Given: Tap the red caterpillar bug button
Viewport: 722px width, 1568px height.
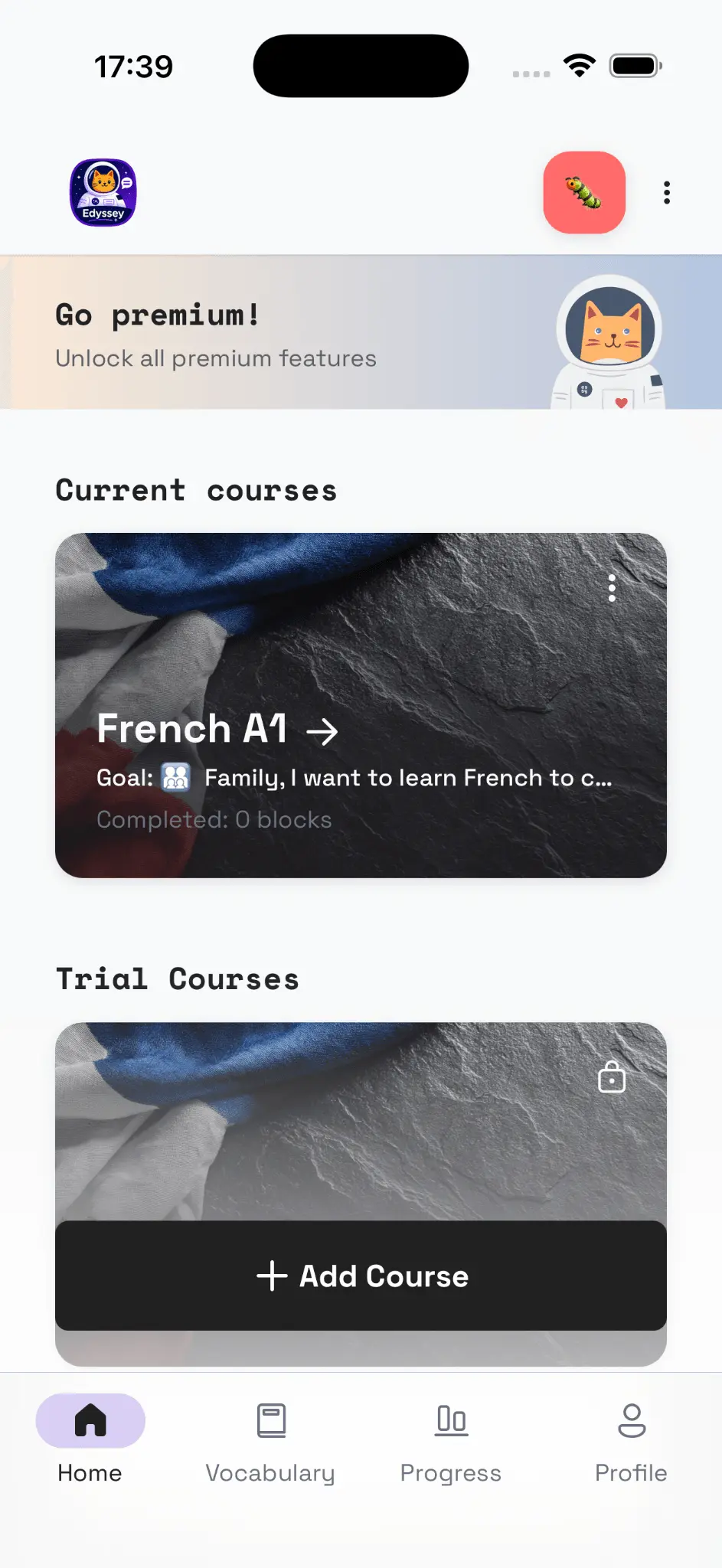Looking at the screenshot, I should tap(584, 192).
